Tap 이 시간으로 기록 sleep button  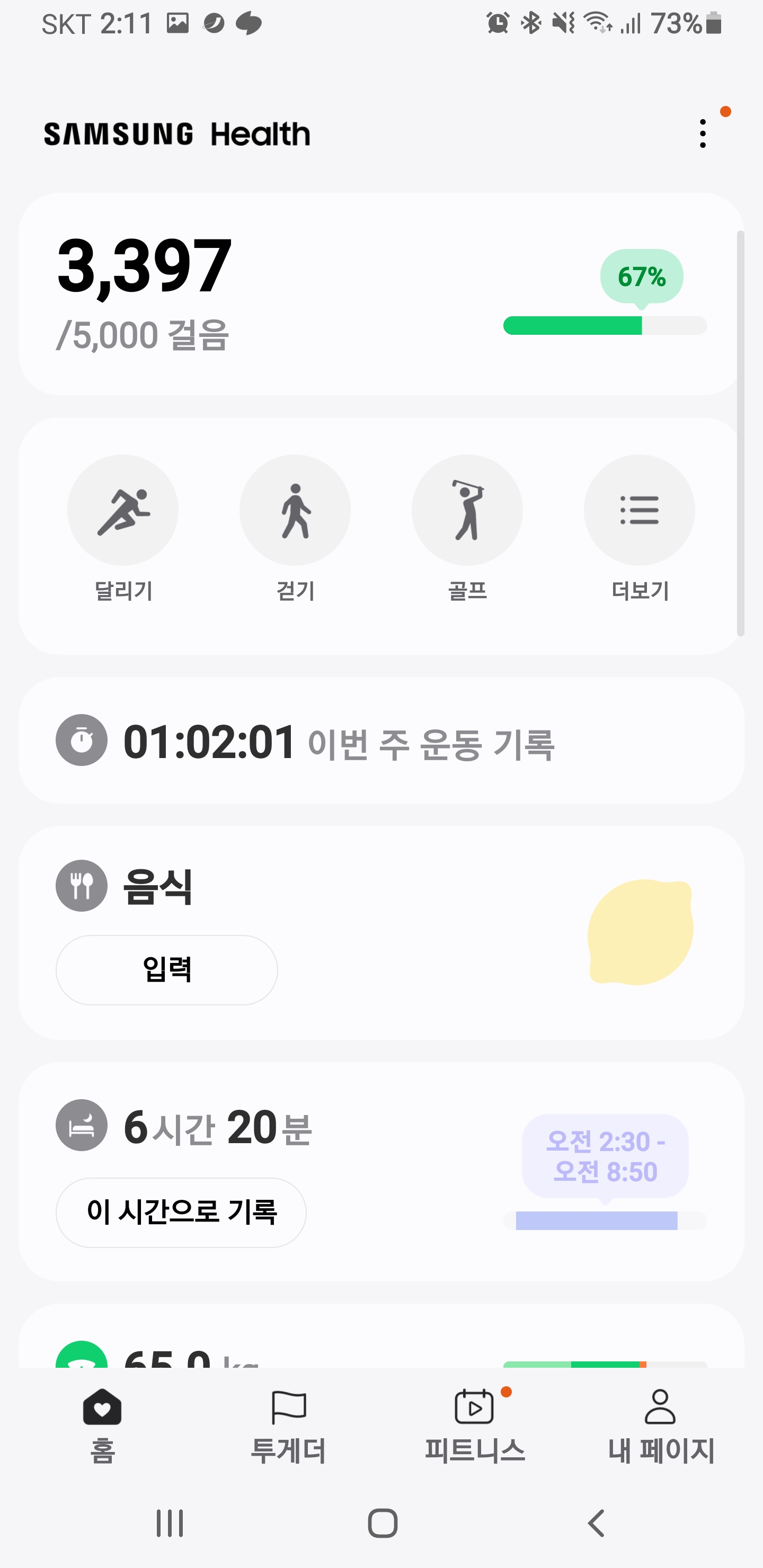tap(181, 1212)
